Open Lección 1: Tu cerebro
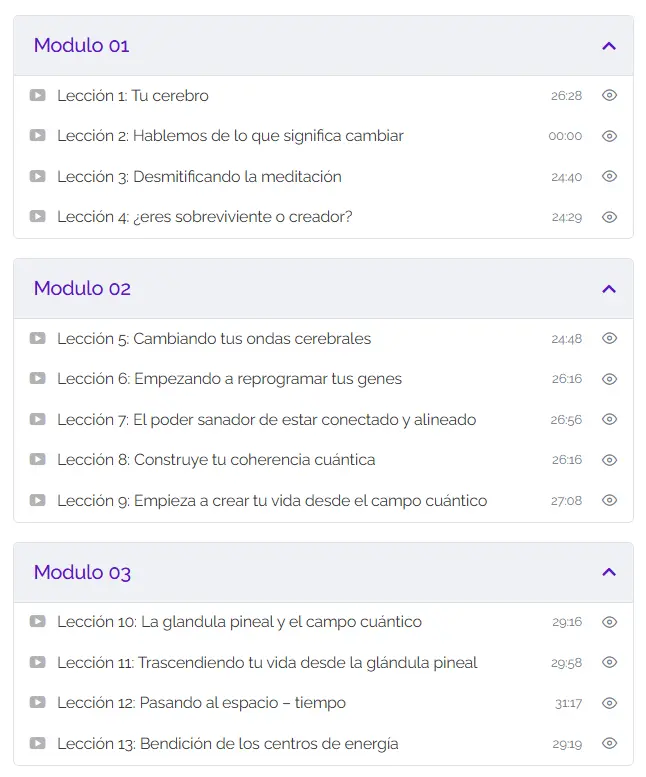Image resolution: width=646 pixels, height=777 pixels. (133, 96)
